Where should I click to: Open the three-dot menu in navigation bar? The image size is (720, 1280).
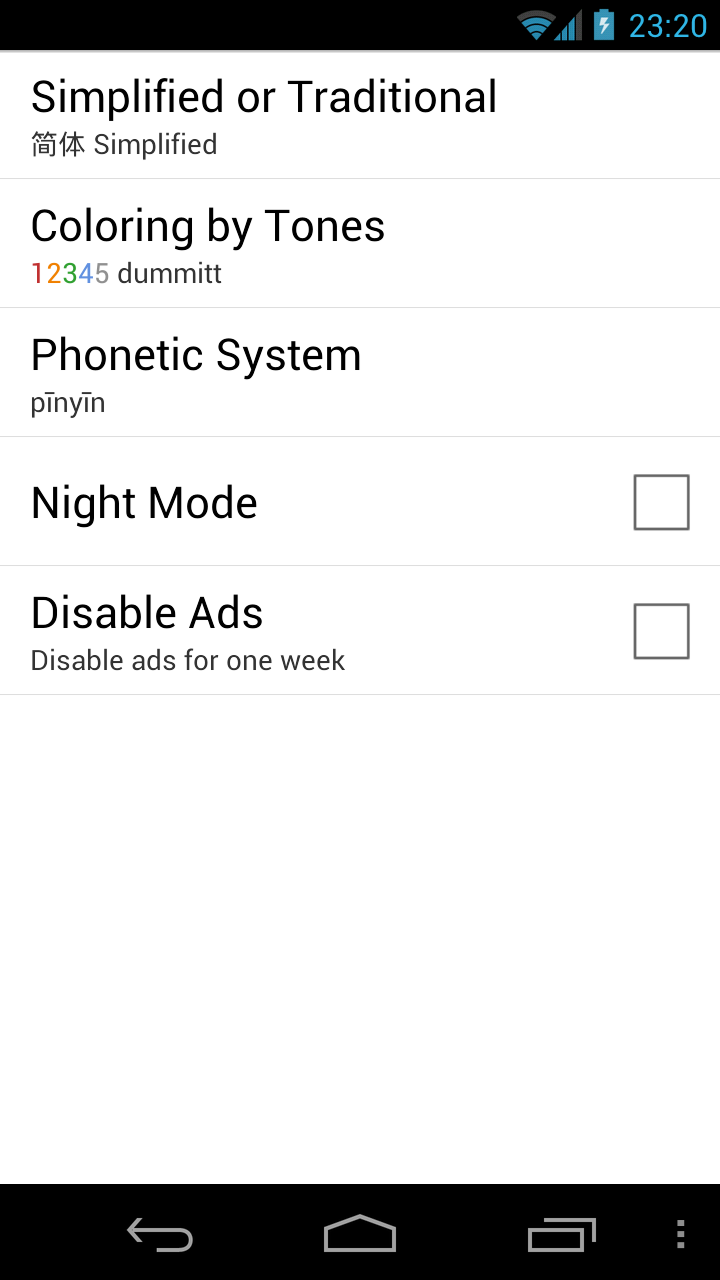[x=680, y=1234]
